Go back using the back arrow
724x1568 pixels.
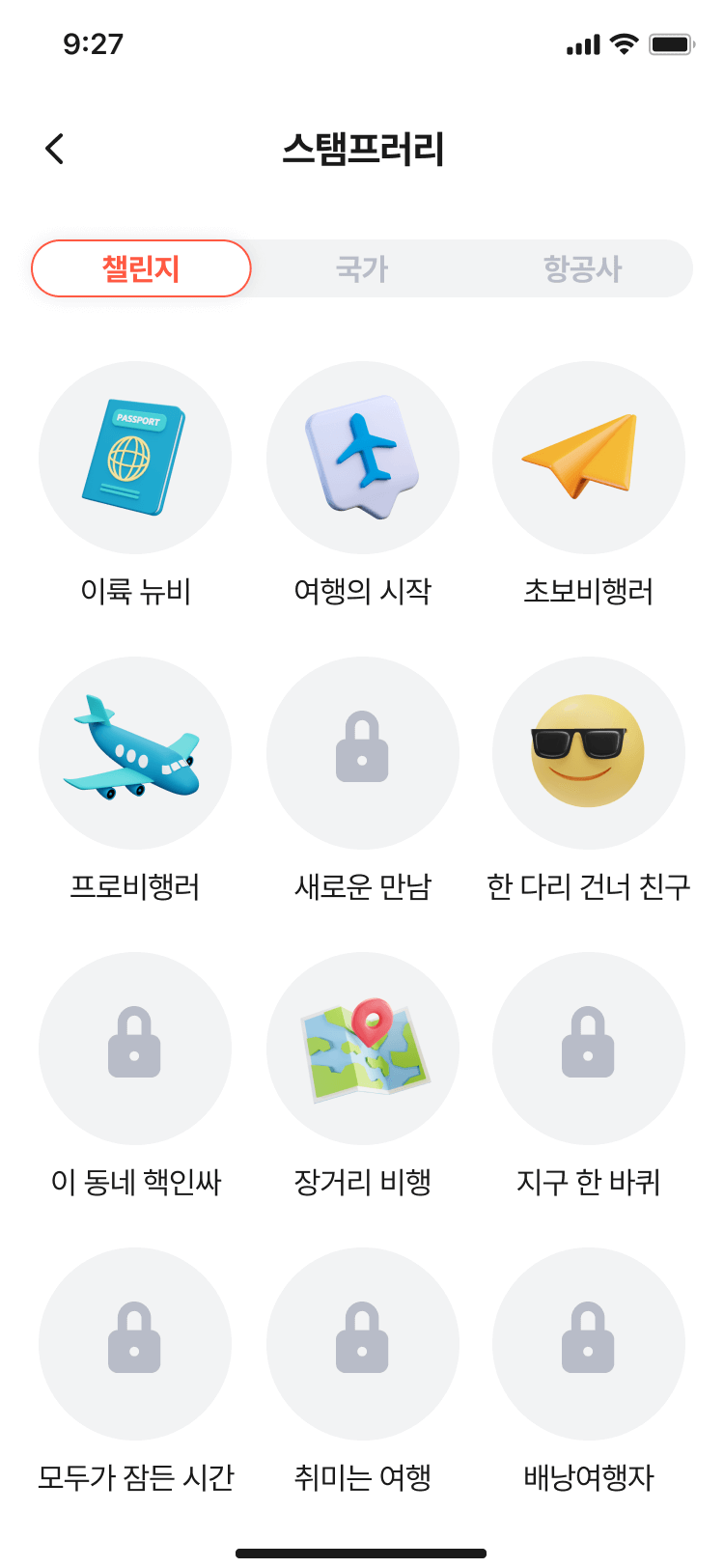55,149
